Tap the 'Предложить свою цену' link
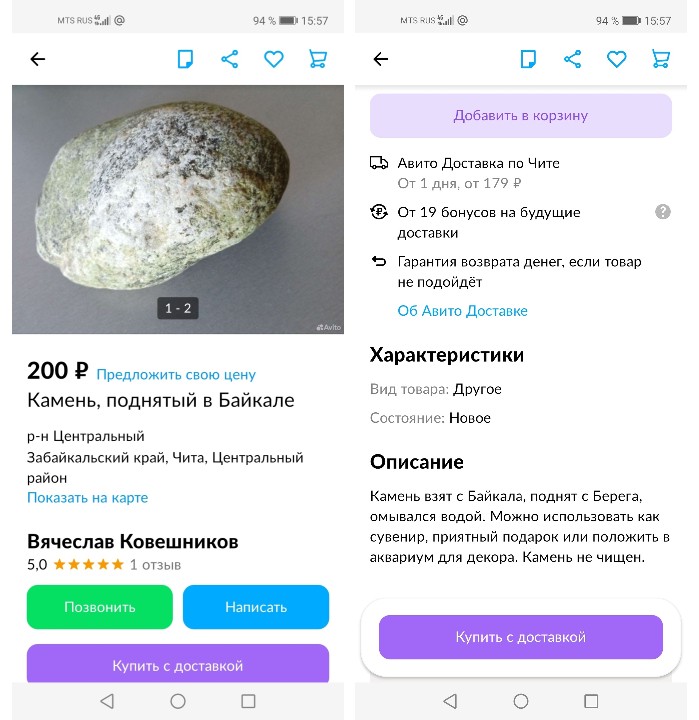699x720 pixels. 176,375
